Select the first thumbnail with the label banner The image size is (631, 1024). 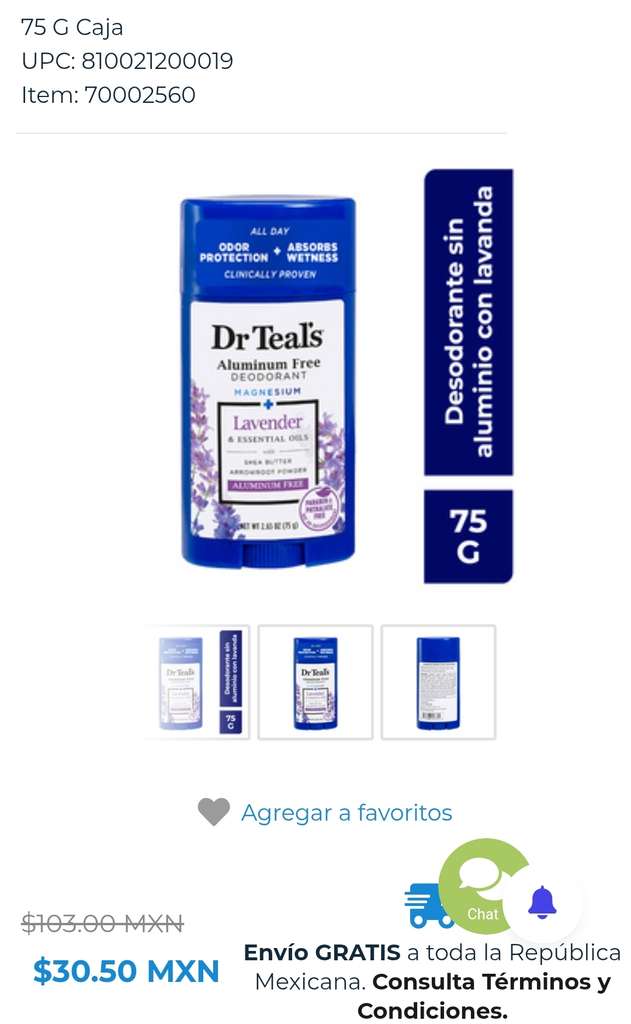pos(199,682)
